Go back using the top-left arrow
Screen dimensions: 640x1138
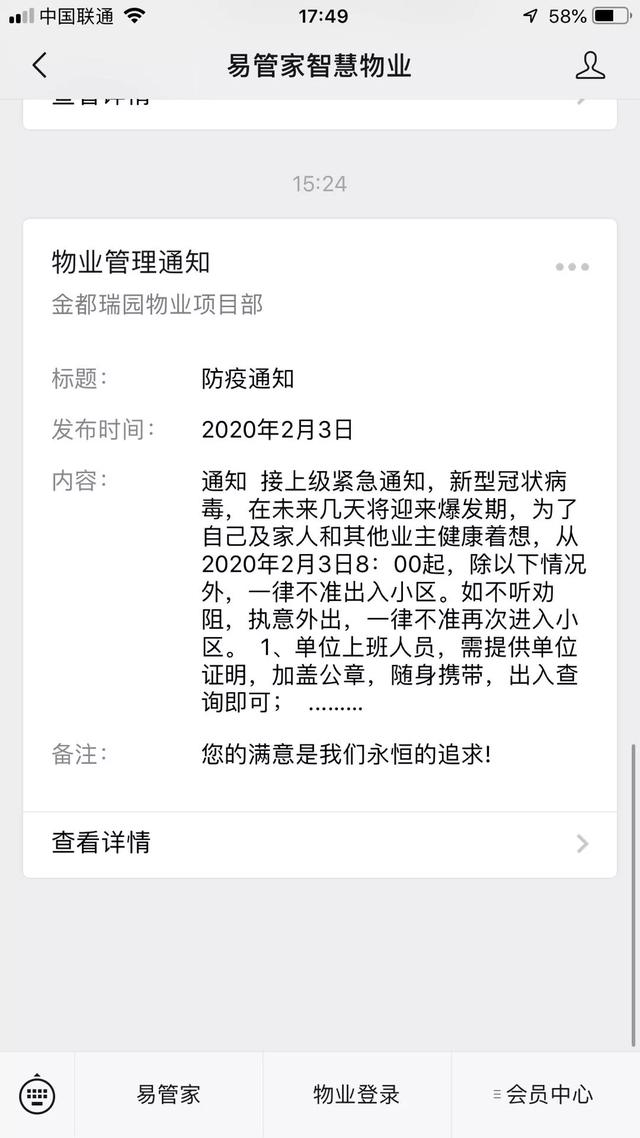coord(40,65)
